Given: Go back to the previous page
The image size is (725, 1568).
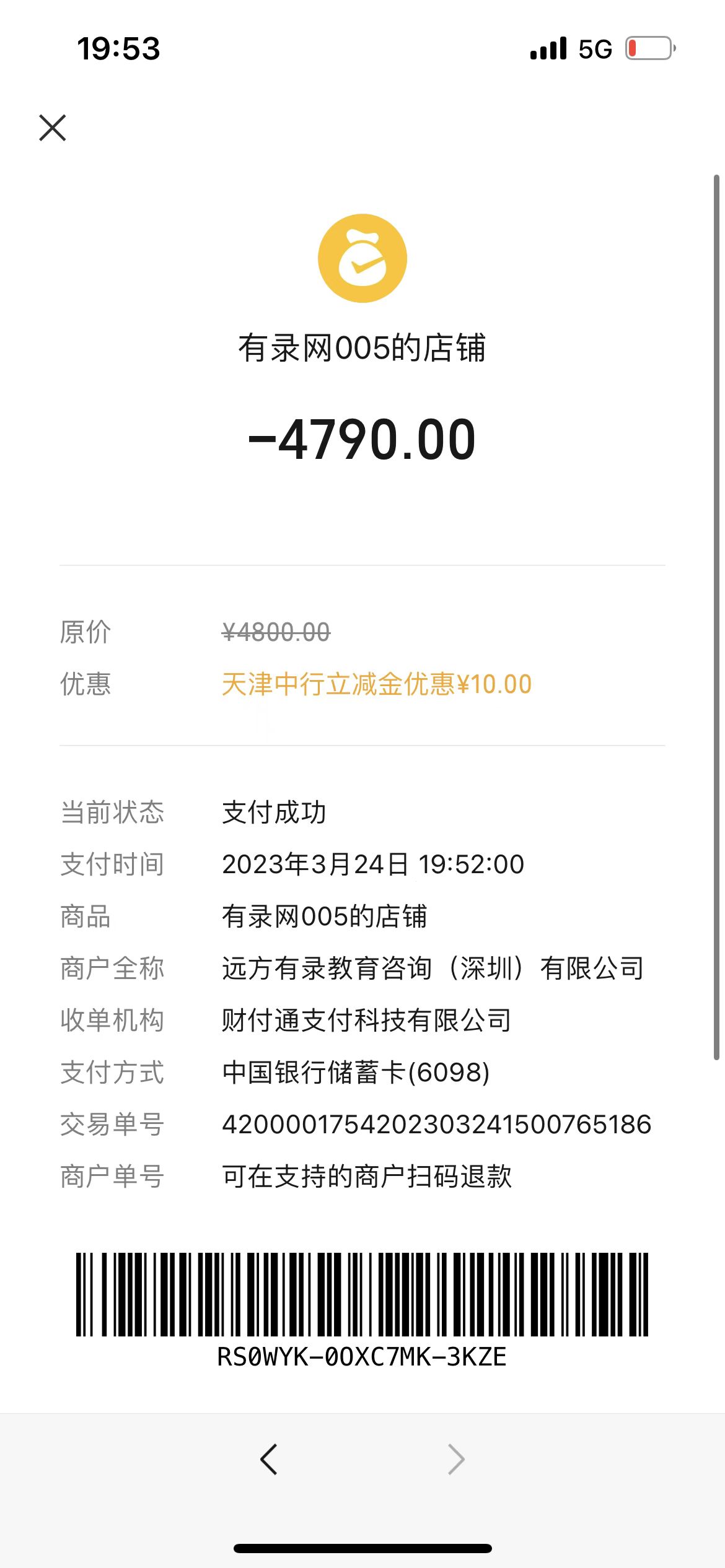Looking at the screenshot, I should (x=269, y=1459).
